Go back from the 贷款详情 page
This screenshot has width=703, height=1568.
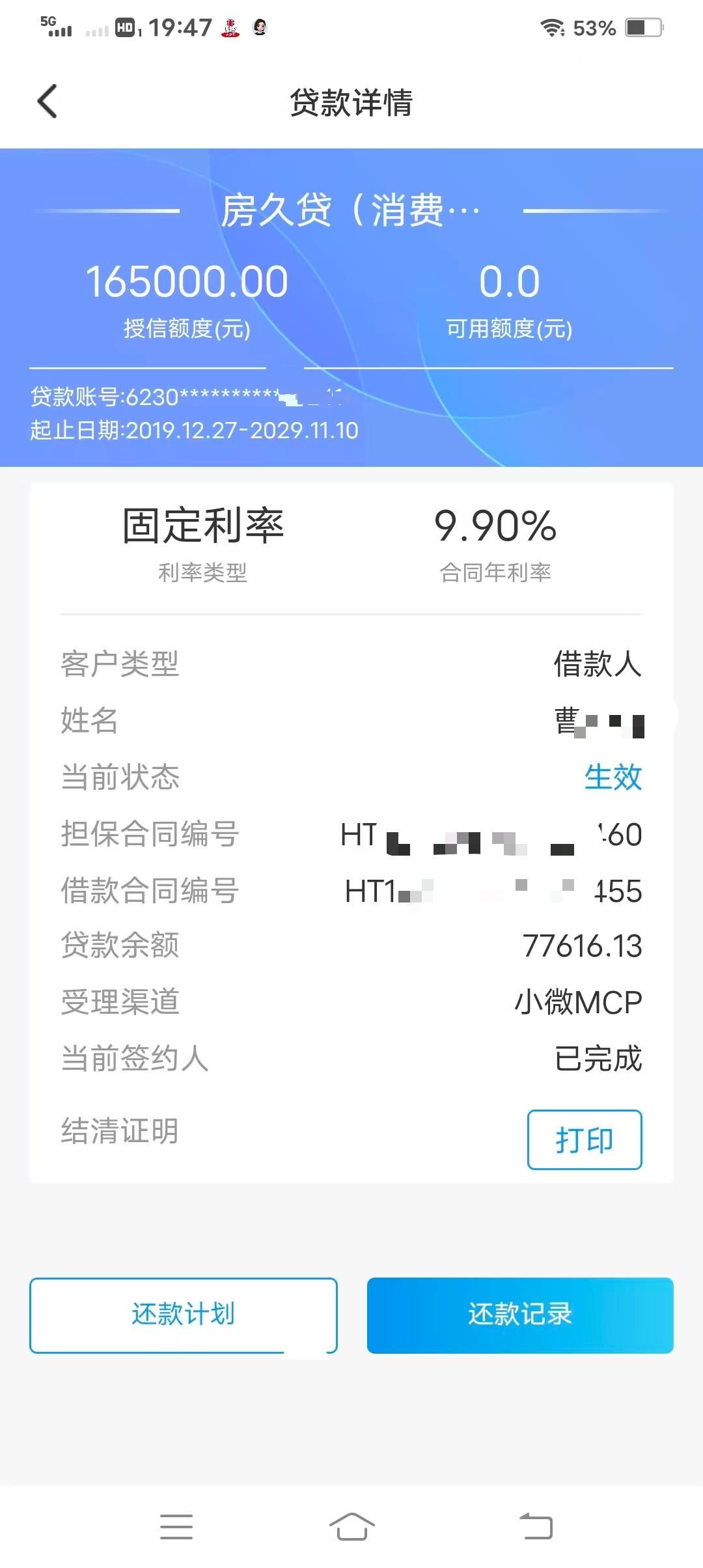pos(48,102)
